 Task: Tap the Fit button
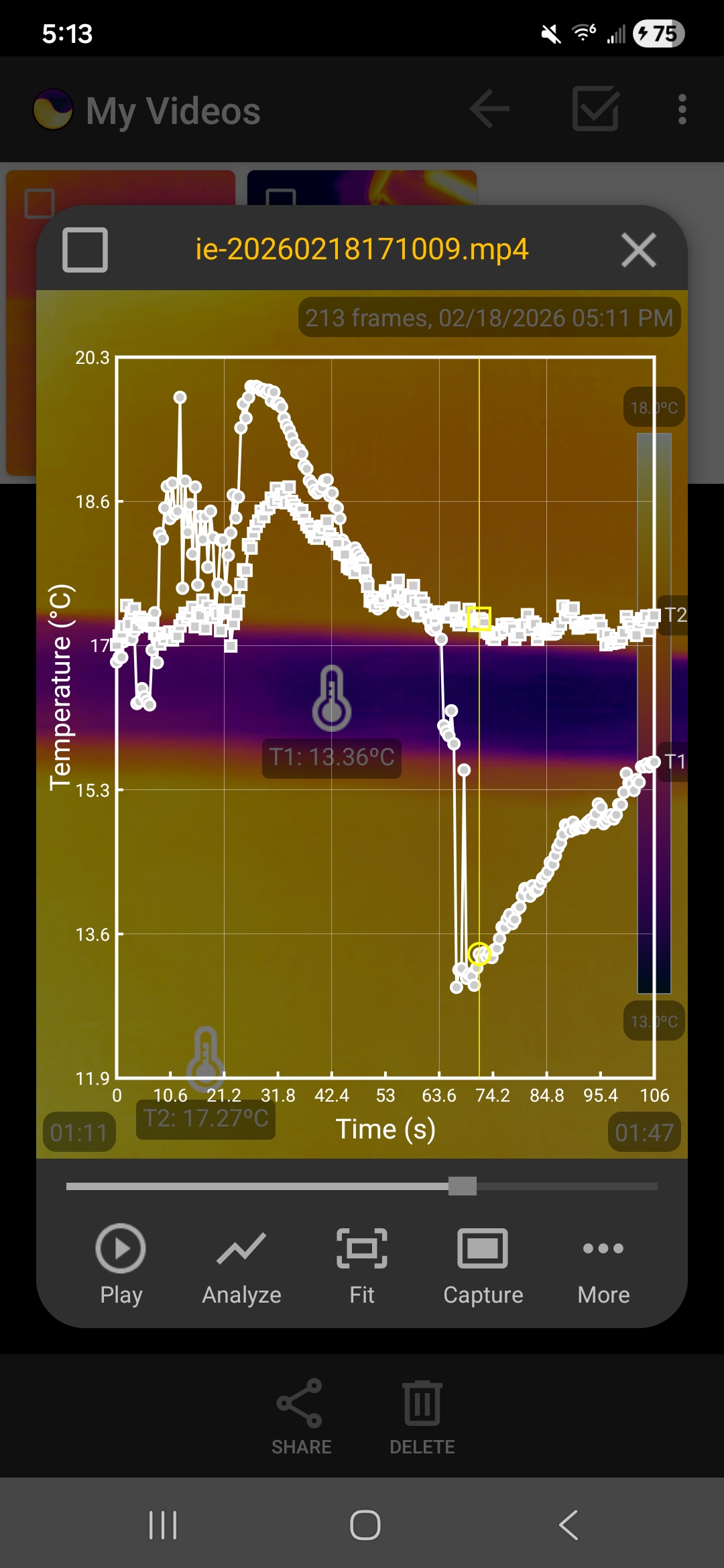[x=362, y=1263]
